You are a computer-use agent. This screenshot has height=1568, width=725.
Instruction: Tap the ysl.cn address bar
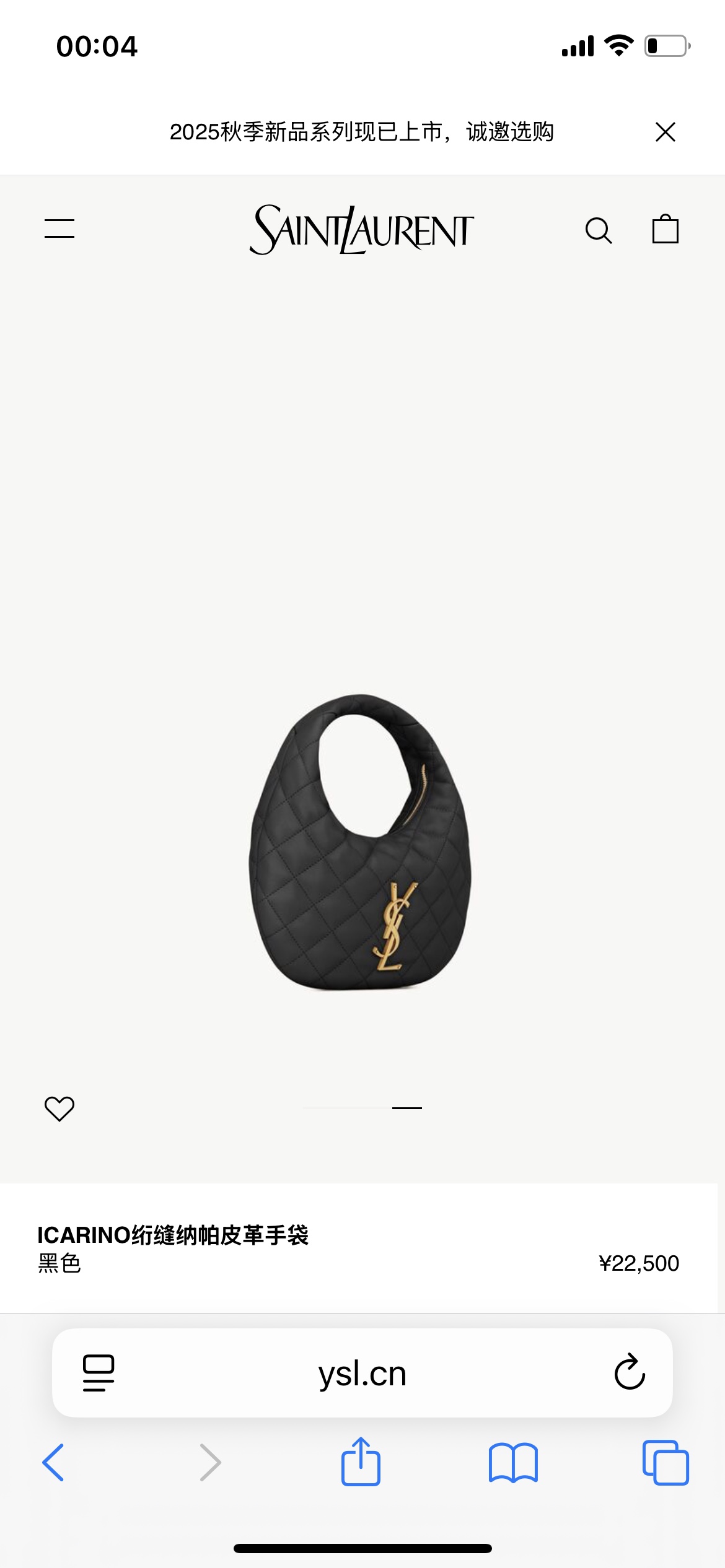click(x=362, y=1374)
